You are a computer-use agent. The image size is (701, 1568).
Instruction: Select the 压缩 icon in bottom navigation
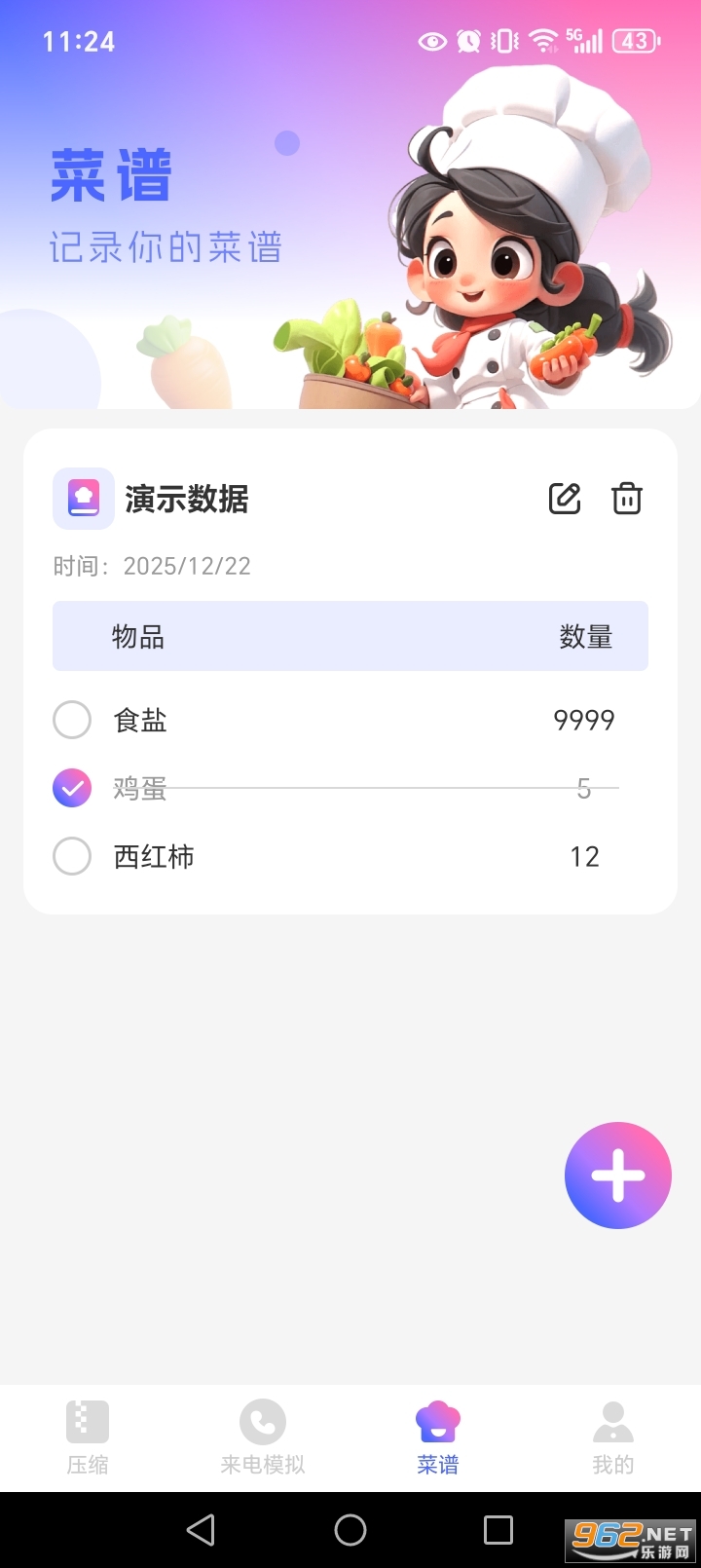[x=87, y=1423]
